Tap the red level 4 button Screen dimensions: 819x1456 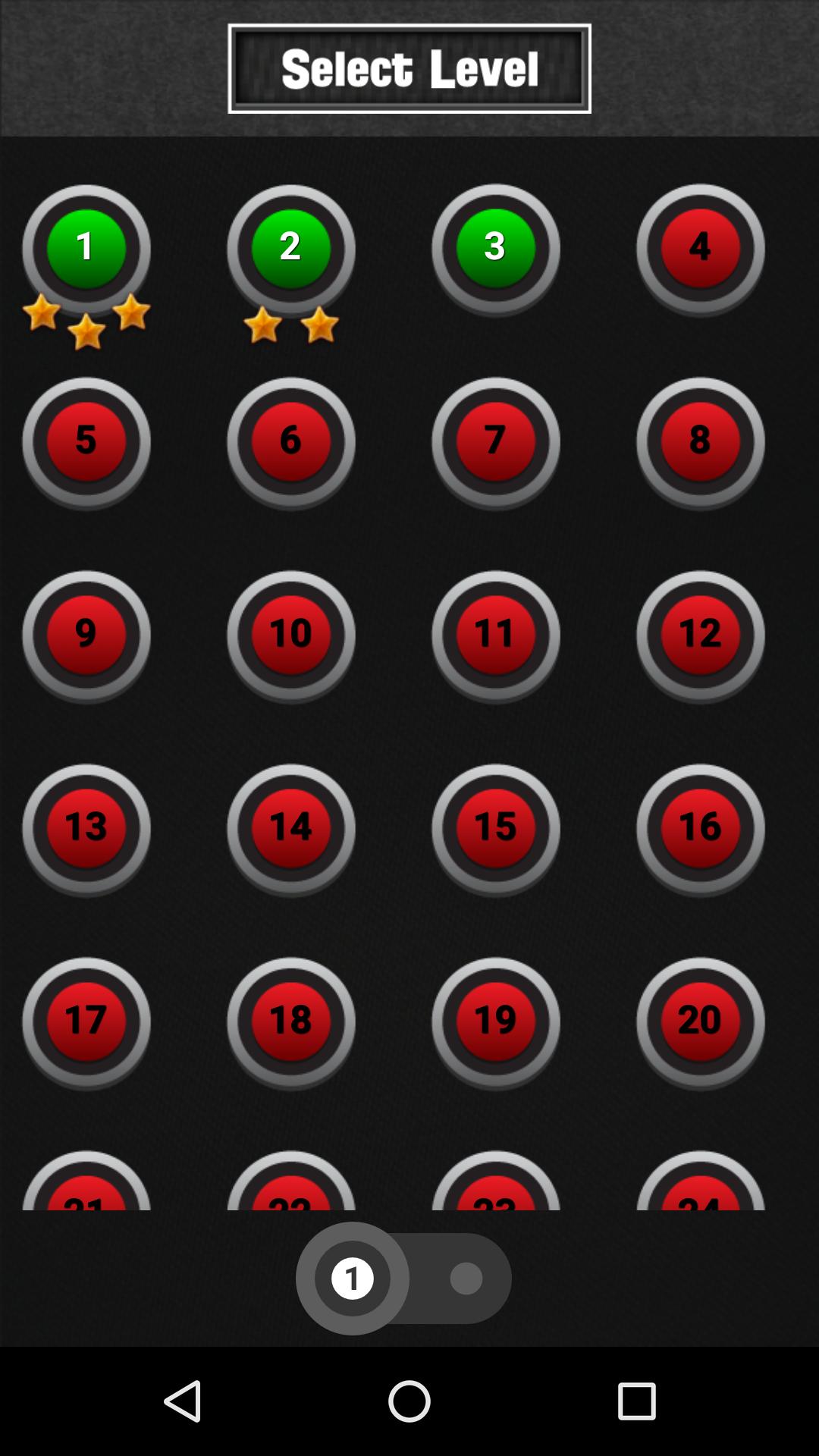pos(701,249)
